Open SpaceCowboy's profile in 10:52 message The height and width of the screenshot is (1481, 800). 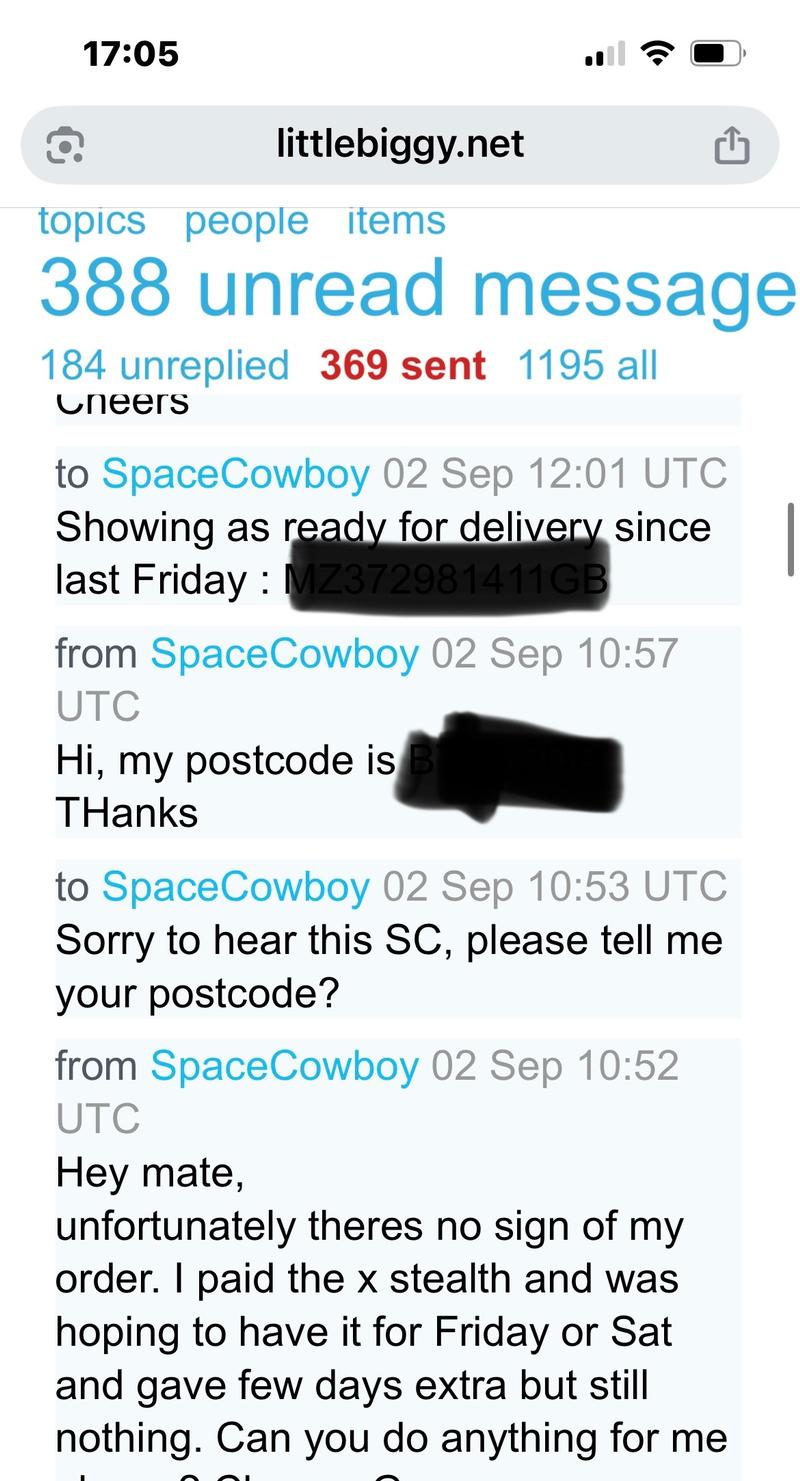(284, 1066)
